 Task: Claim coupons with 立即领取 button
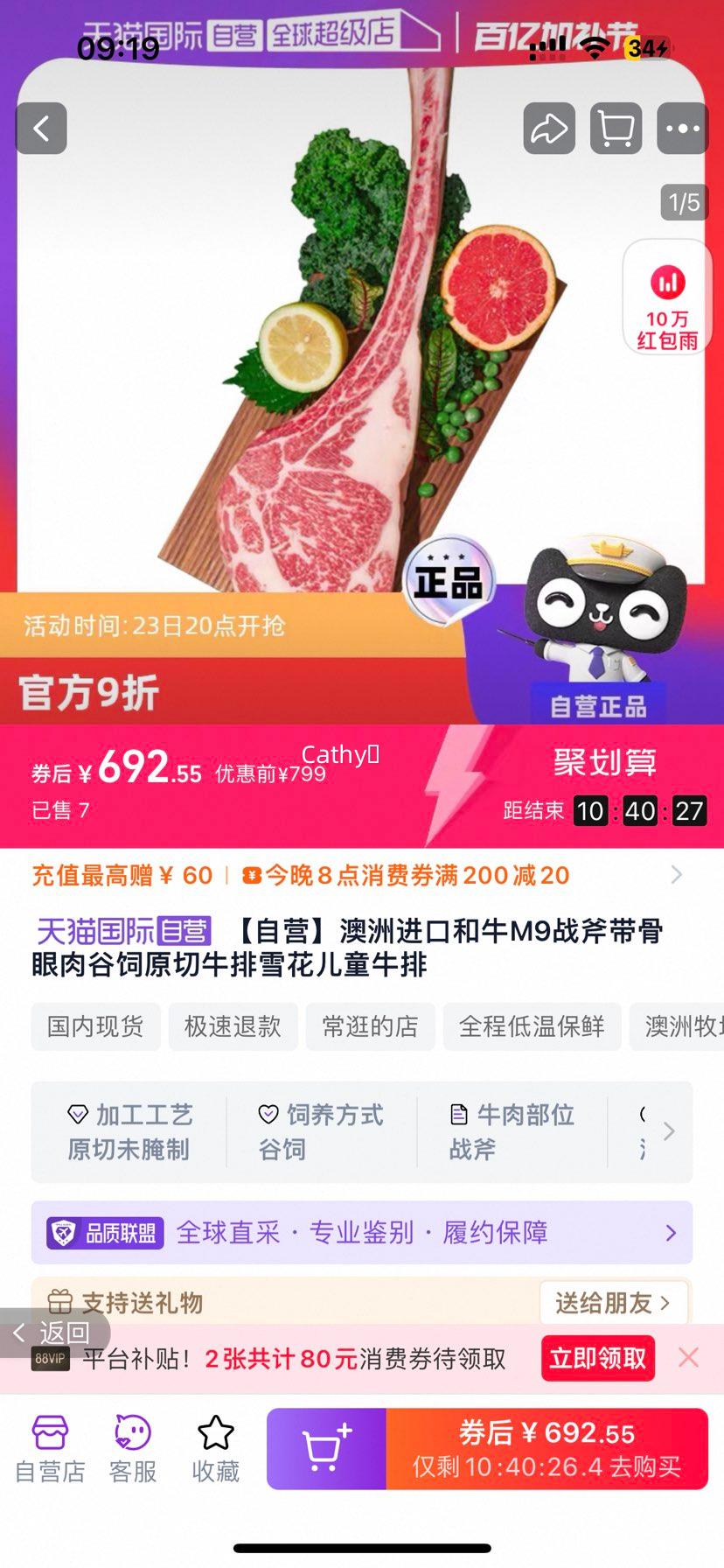[597, 1358]
